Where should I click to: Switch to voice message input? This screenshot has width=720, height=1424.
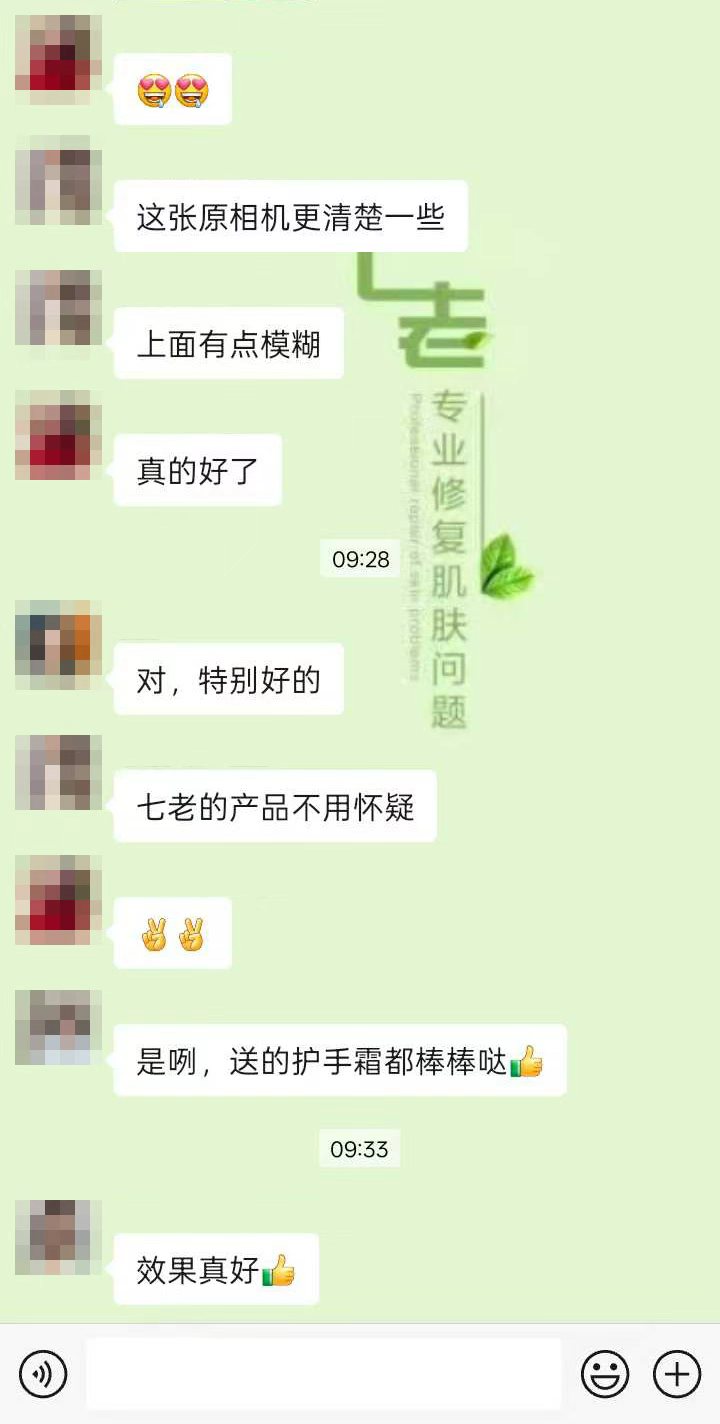click(x=43, y=1374)
